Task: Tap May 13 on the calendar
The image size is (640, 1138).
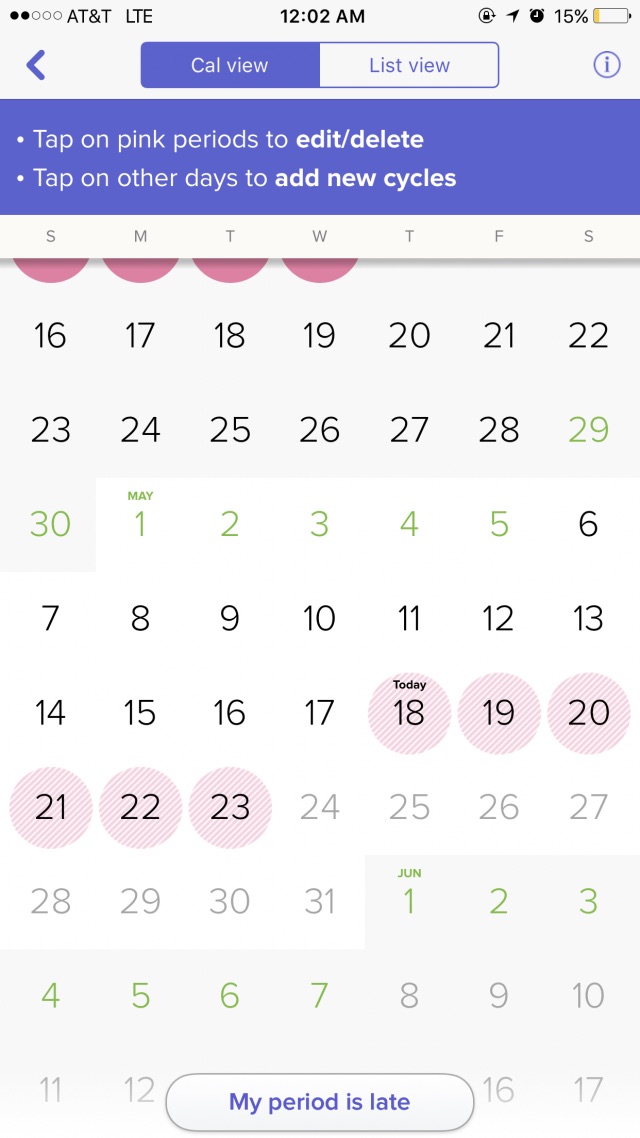Action: click(x=588, y=618)
